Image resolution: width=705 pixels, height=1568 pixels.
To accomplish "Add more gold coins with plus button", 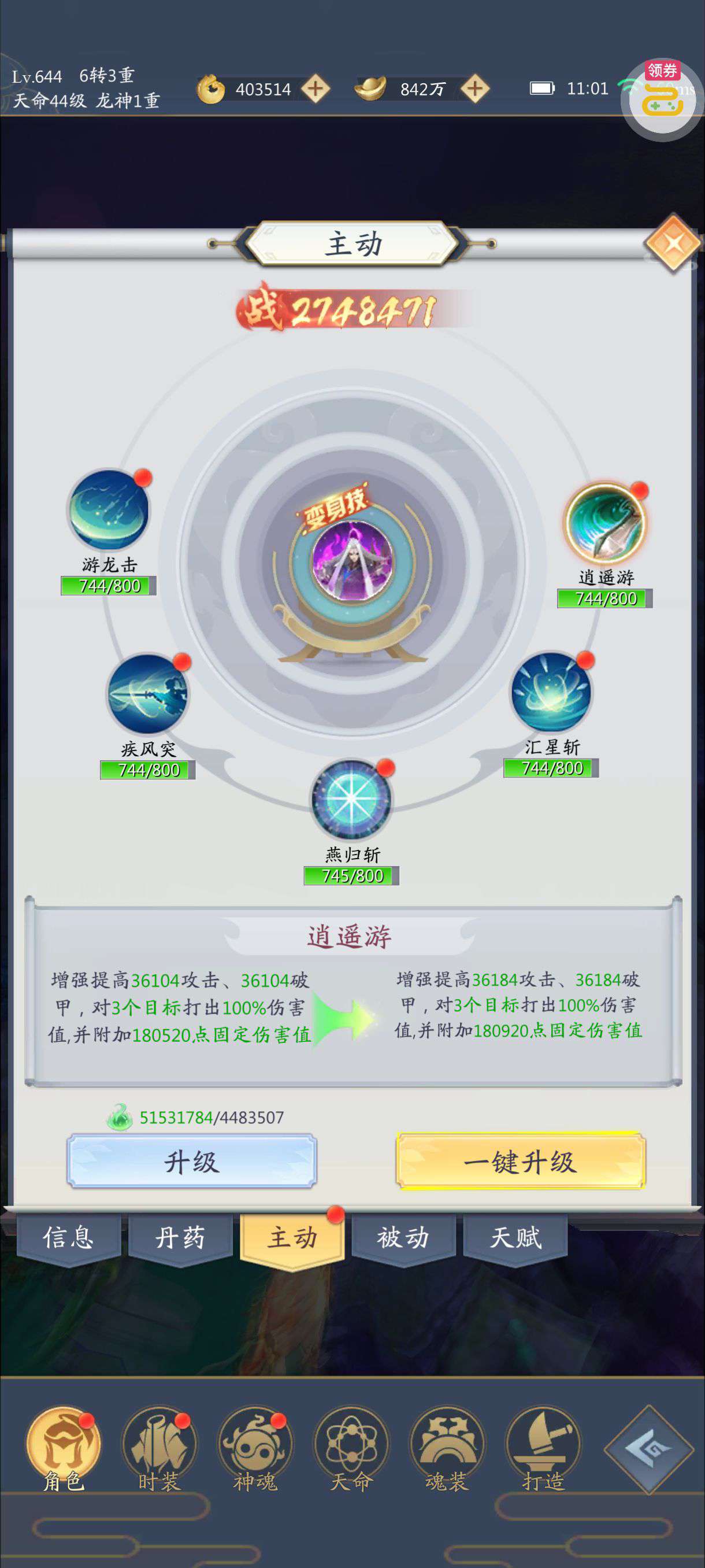I will click(315, 89).
